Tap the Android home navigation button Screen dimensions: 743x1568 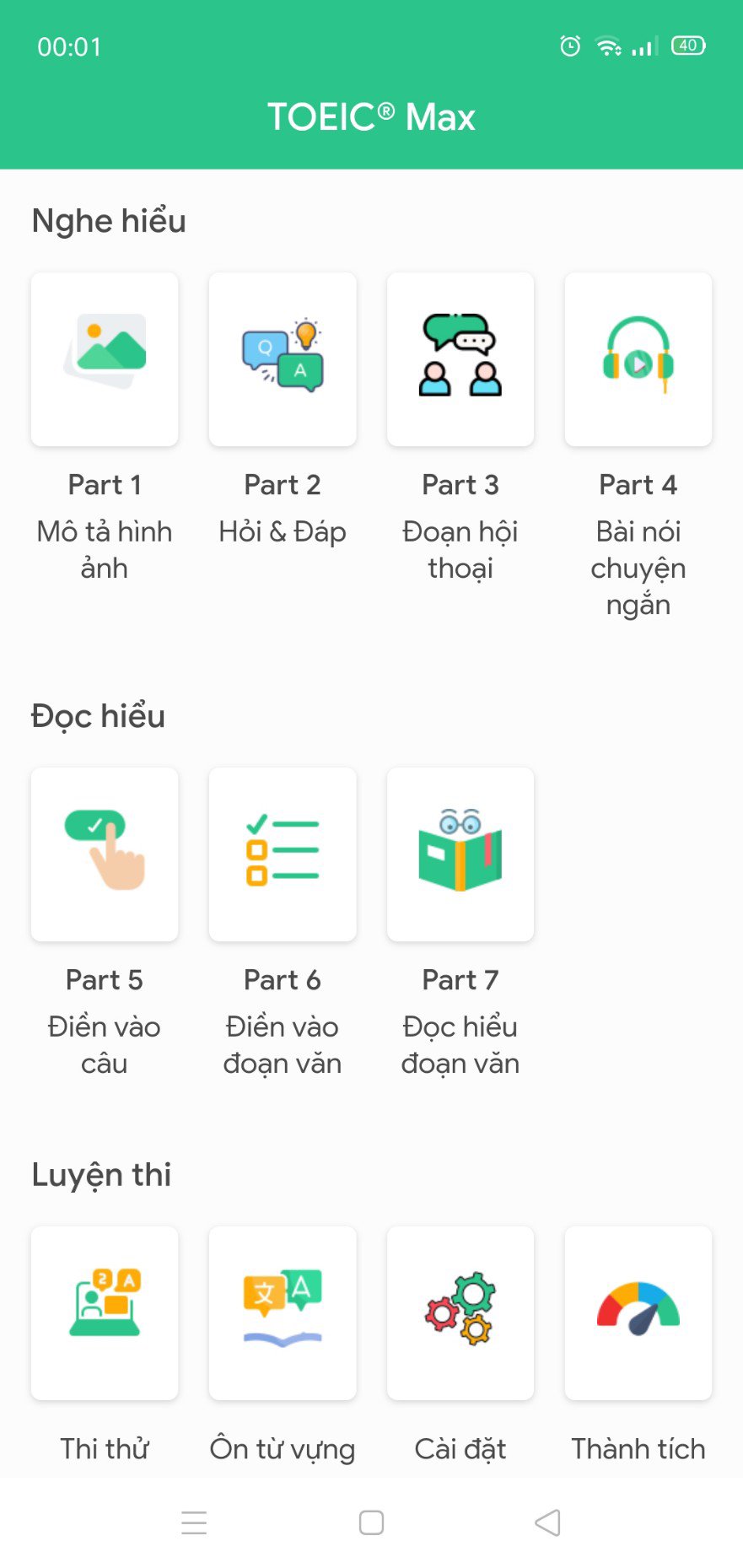click(x=371, y=1522)
